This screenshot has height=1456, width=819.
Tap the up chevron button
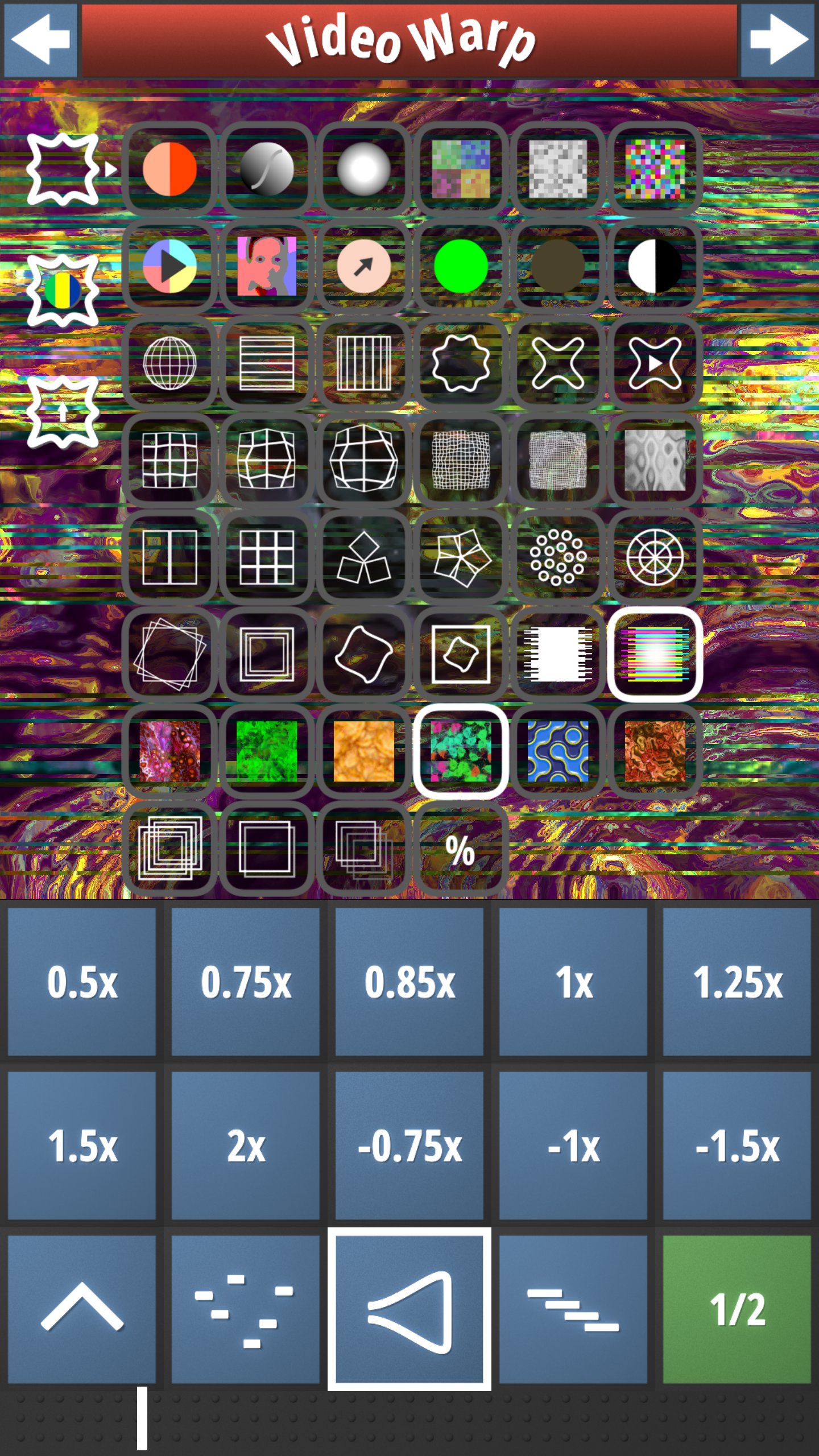(x=82, y=1309)
